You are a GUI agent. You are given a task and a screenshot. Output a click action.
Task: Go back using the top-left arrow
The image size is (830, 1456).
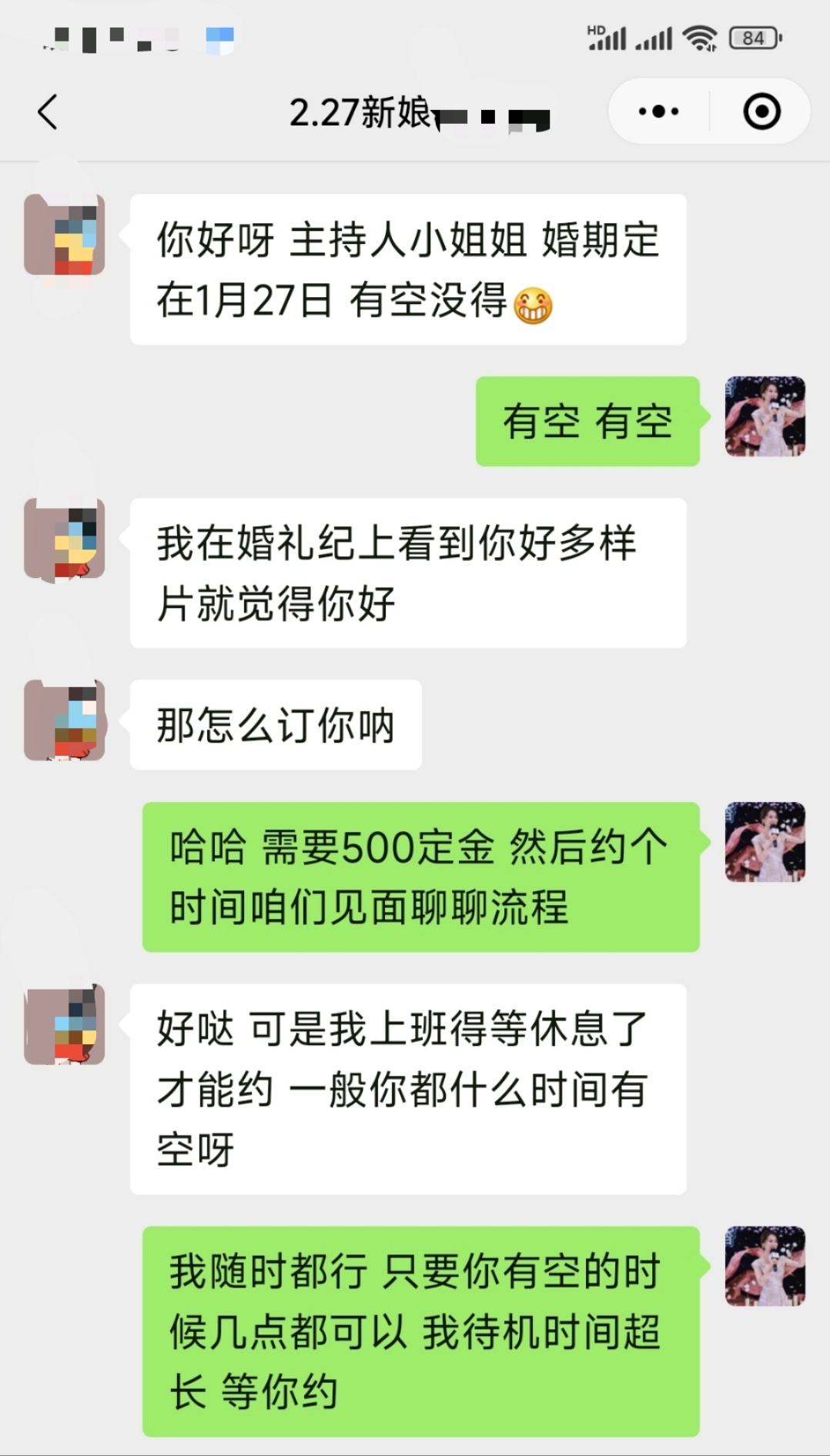click(x=48, y=112)
